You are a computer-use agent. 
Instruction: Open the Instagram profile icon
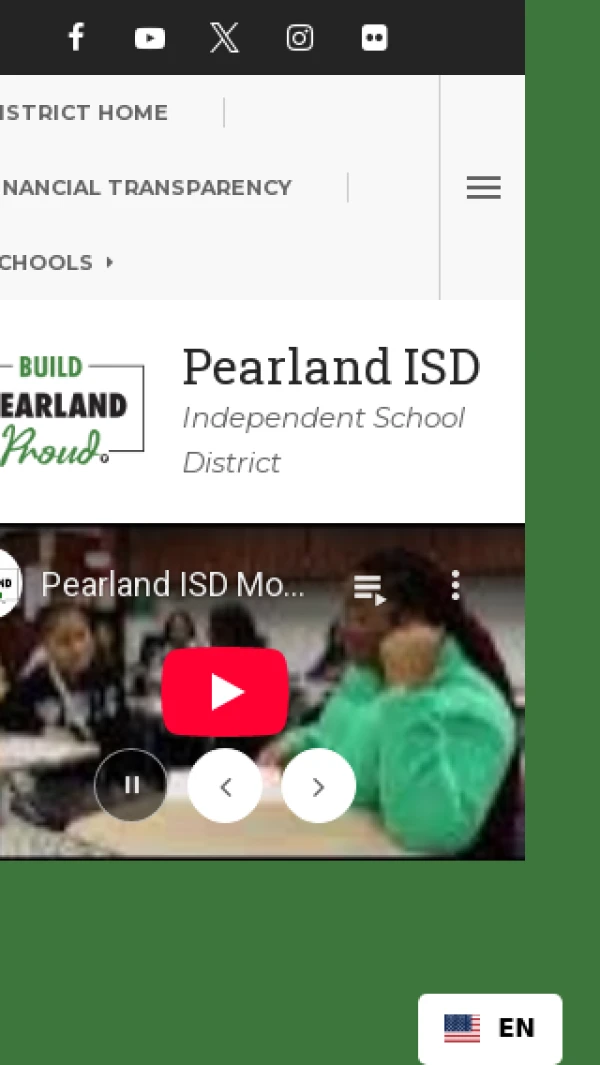click(x=299, y=38)
